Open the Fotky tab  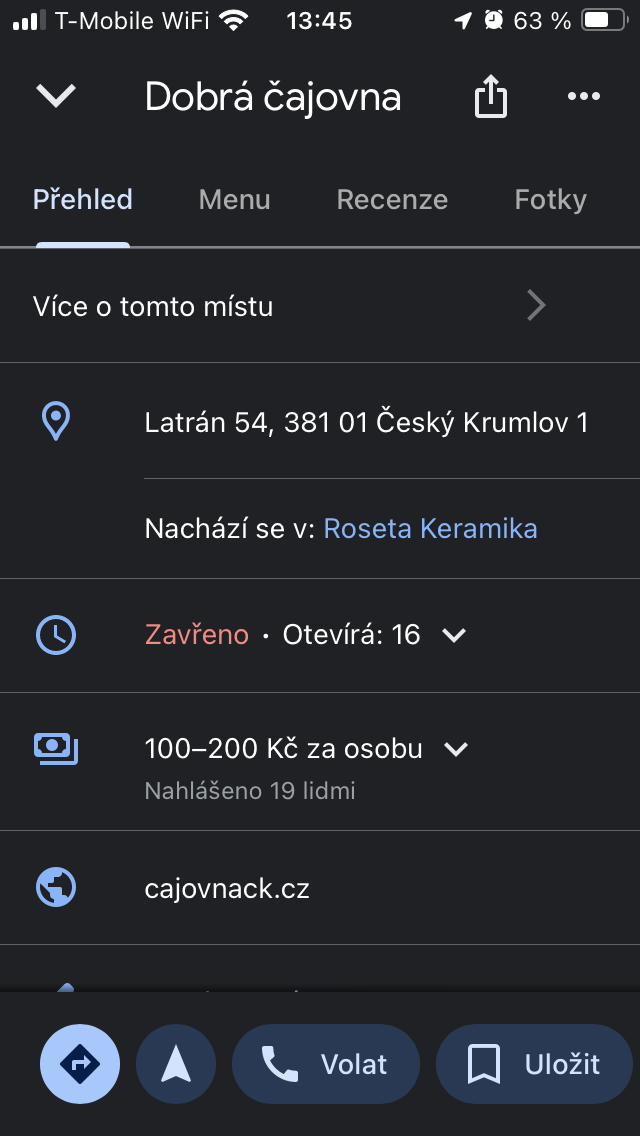point(550,200)
